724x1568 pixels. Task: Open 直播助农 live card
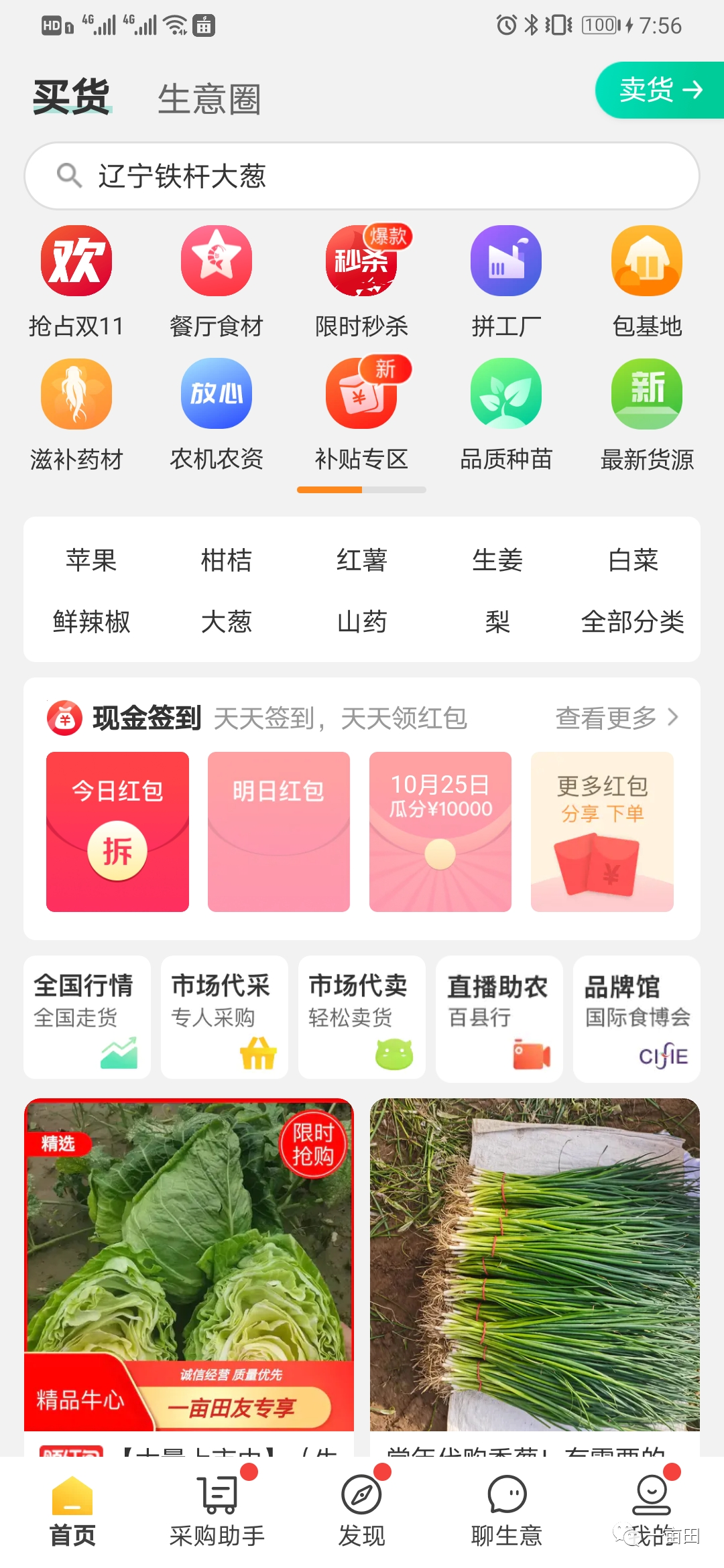tap(499, 1017)
